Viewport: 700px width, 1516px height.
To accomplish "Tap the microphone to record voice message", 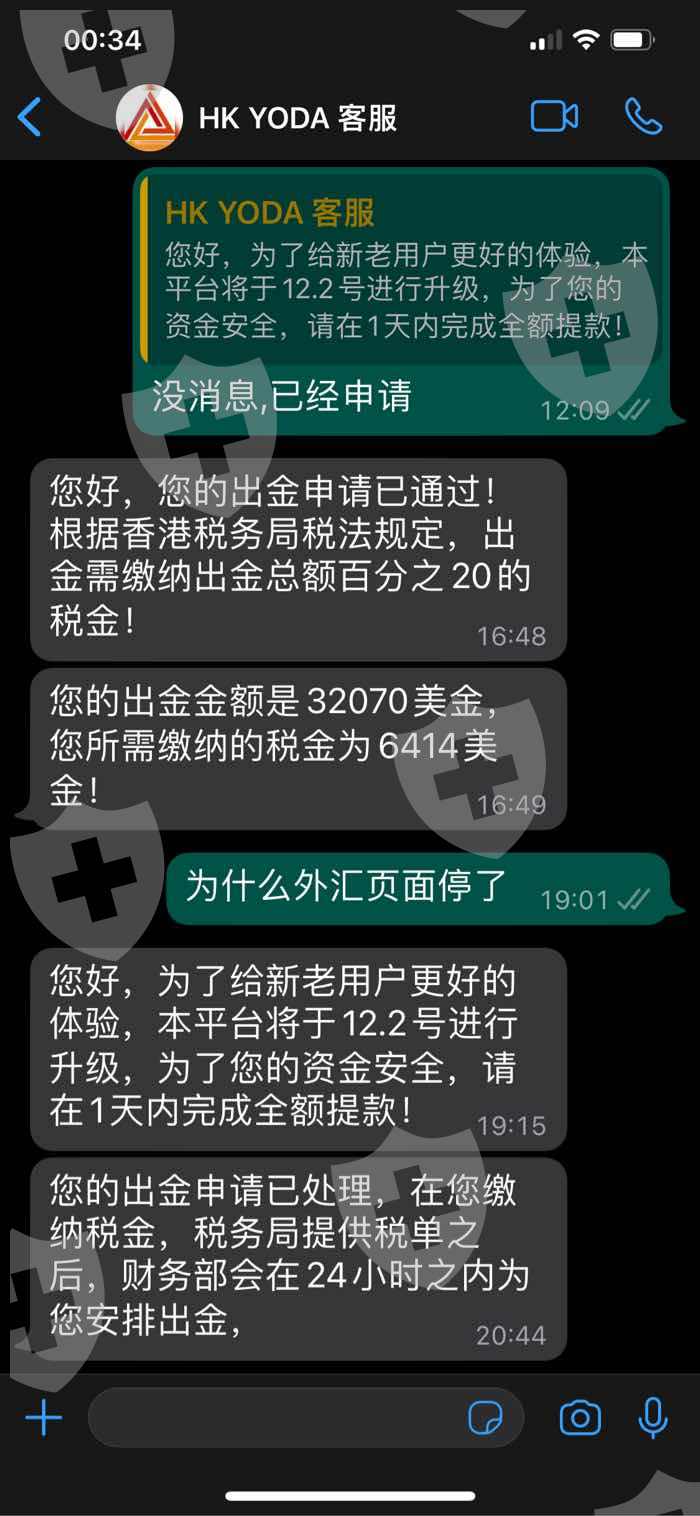I will [x=653, y=1418].
